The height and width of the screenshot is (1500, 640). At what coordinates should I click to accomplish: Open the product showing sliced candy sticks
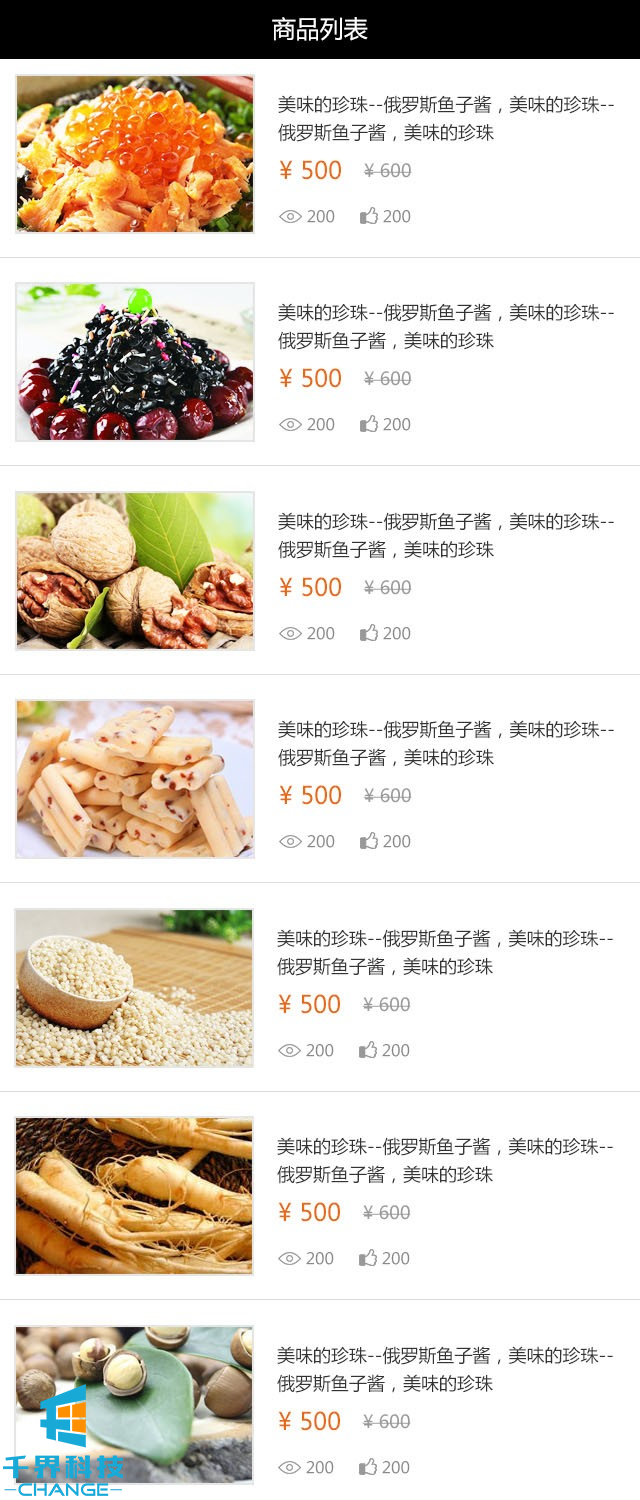135,779
